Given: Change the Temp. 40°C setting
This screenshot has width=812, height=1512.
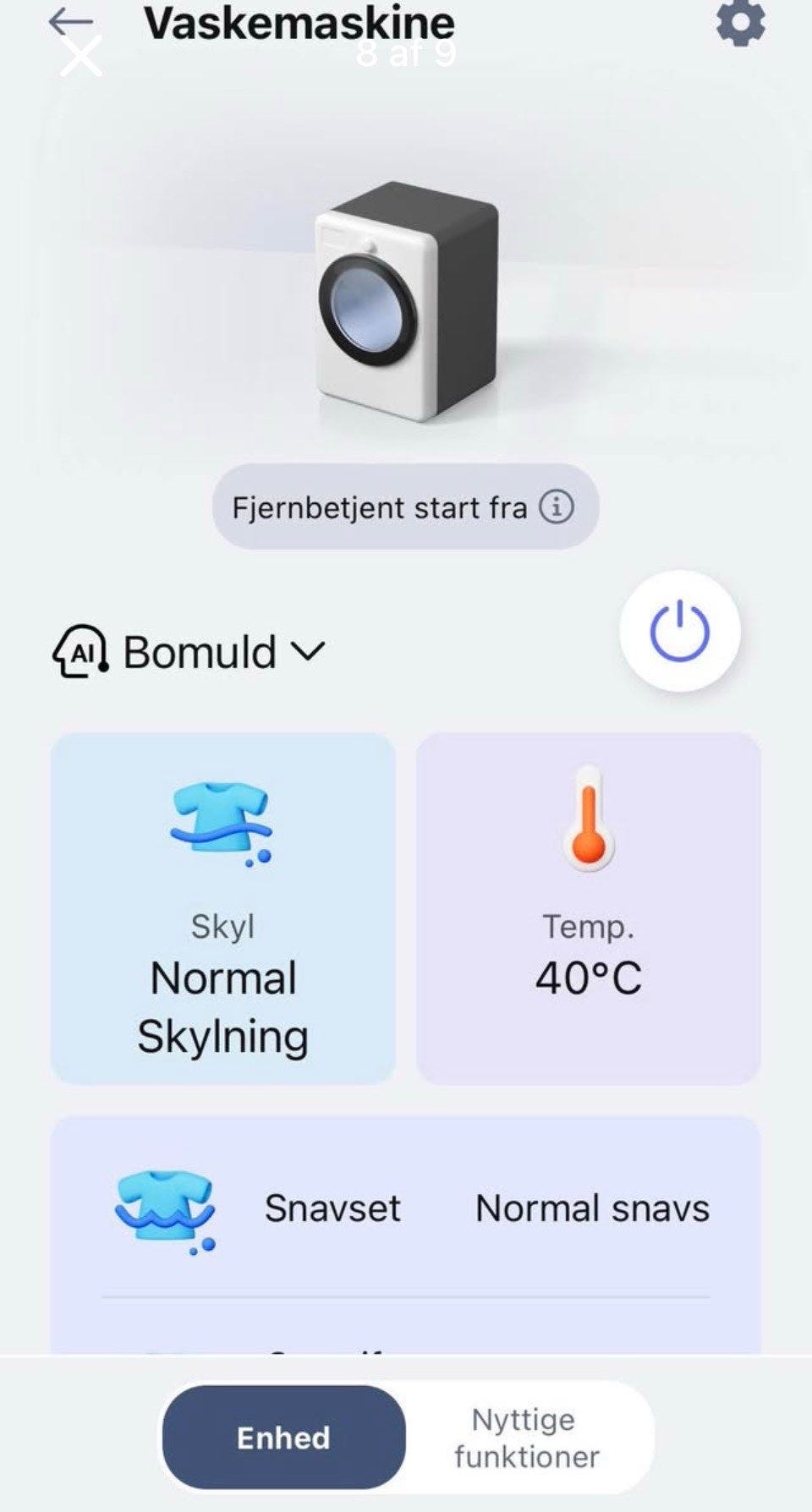Looking at the screenshot, I should click(x=589, y=908).
